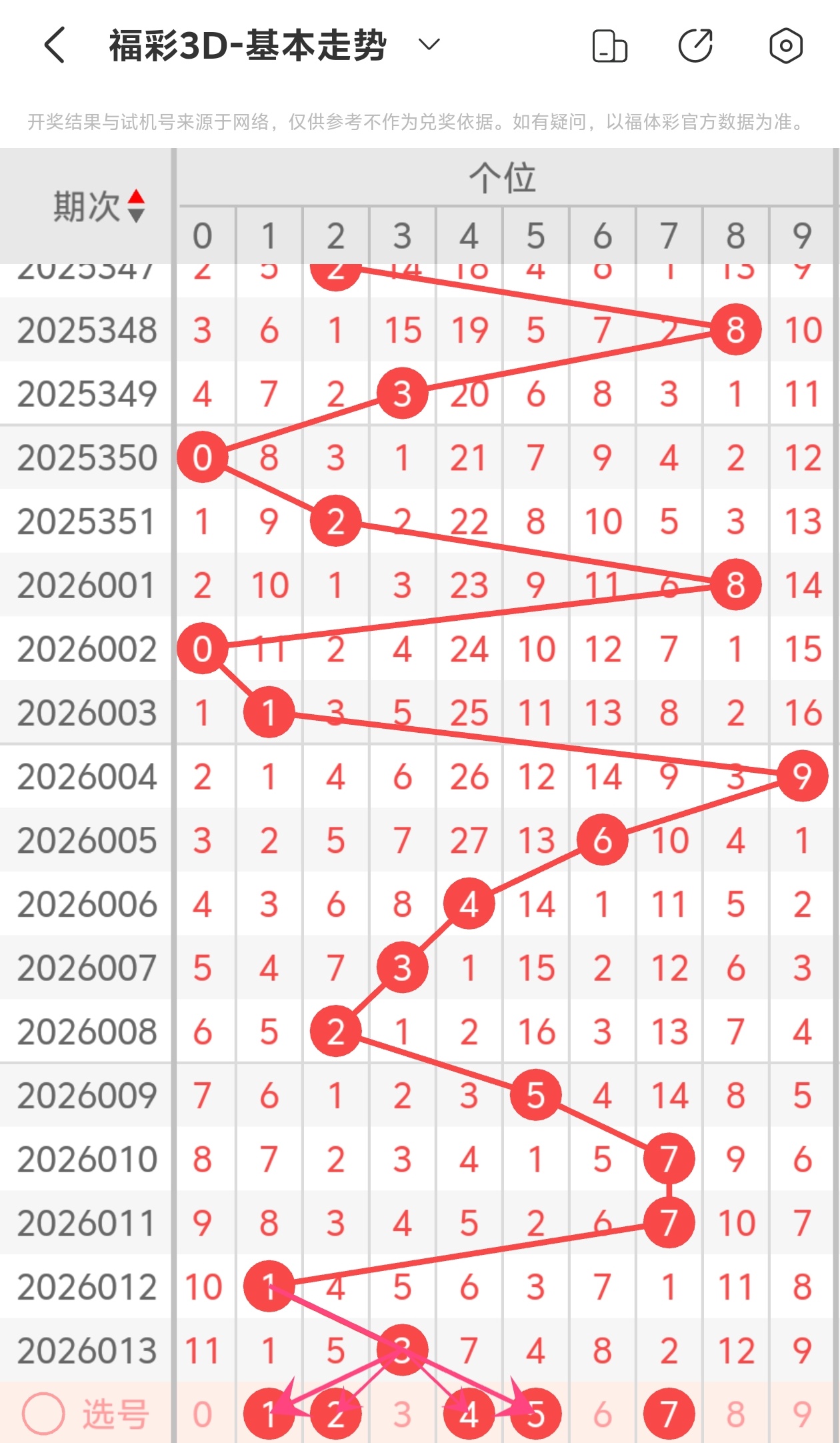Select number 8 in the 选号 row

click(x=735, y=1414)
